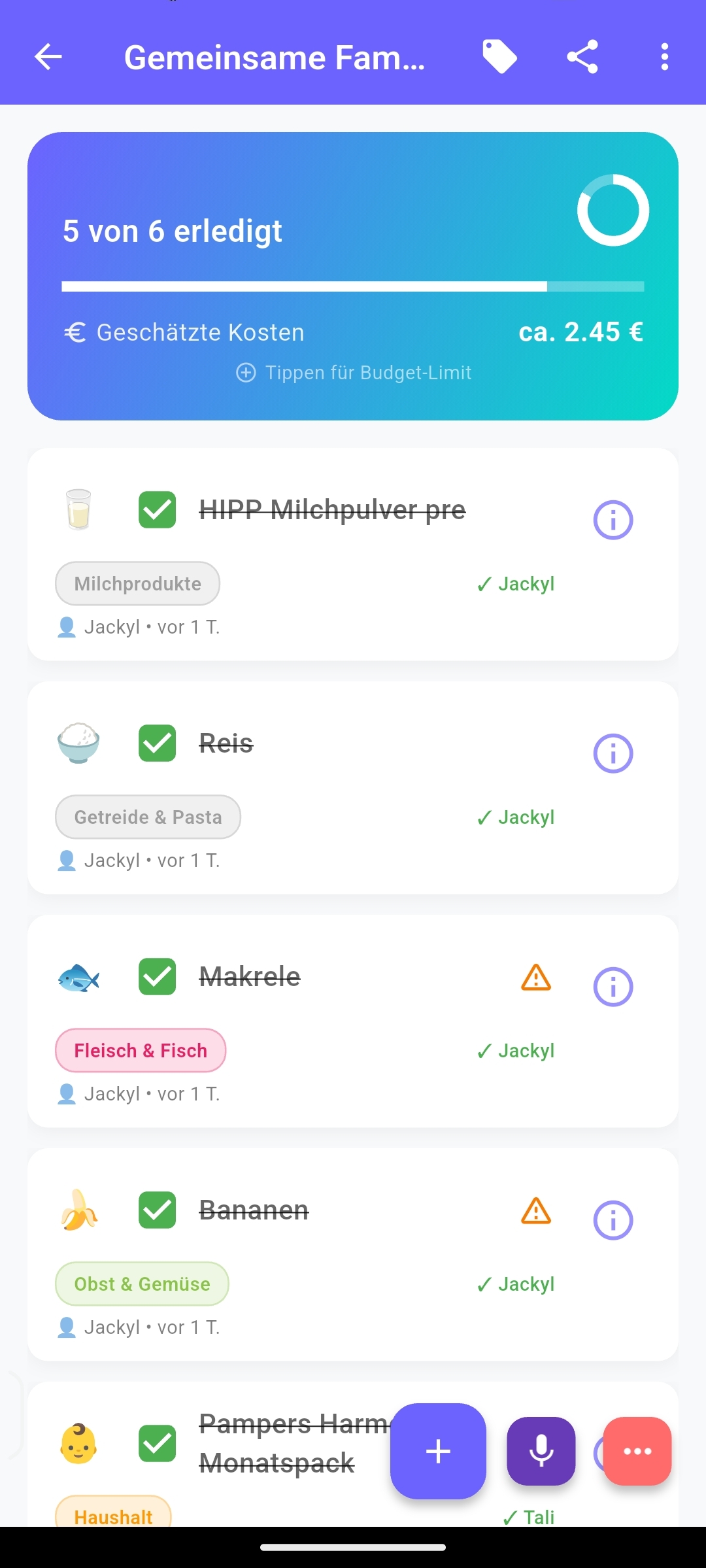This screenshot has width=706, height=1568.
Task: Add a new item with the plus button
Action: 437,1452
